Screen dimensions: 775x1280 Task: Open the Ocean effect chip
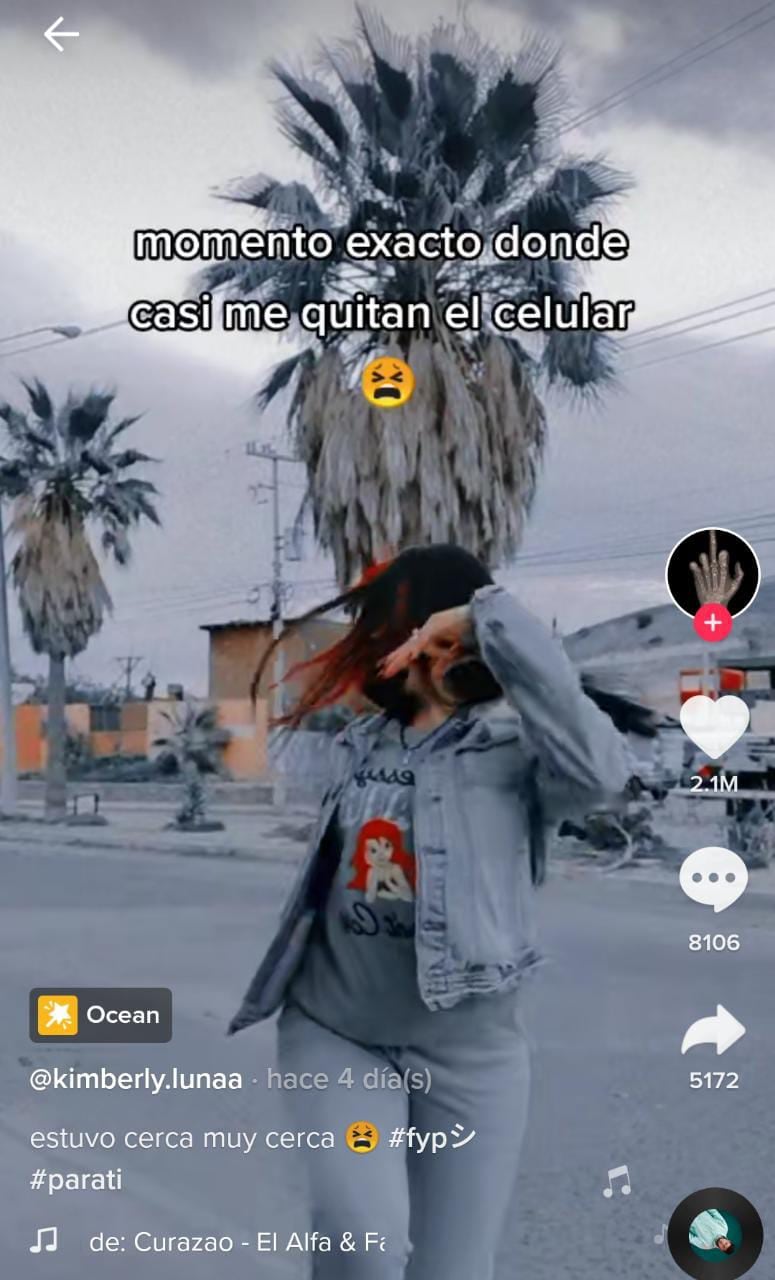coord(100,1015)
